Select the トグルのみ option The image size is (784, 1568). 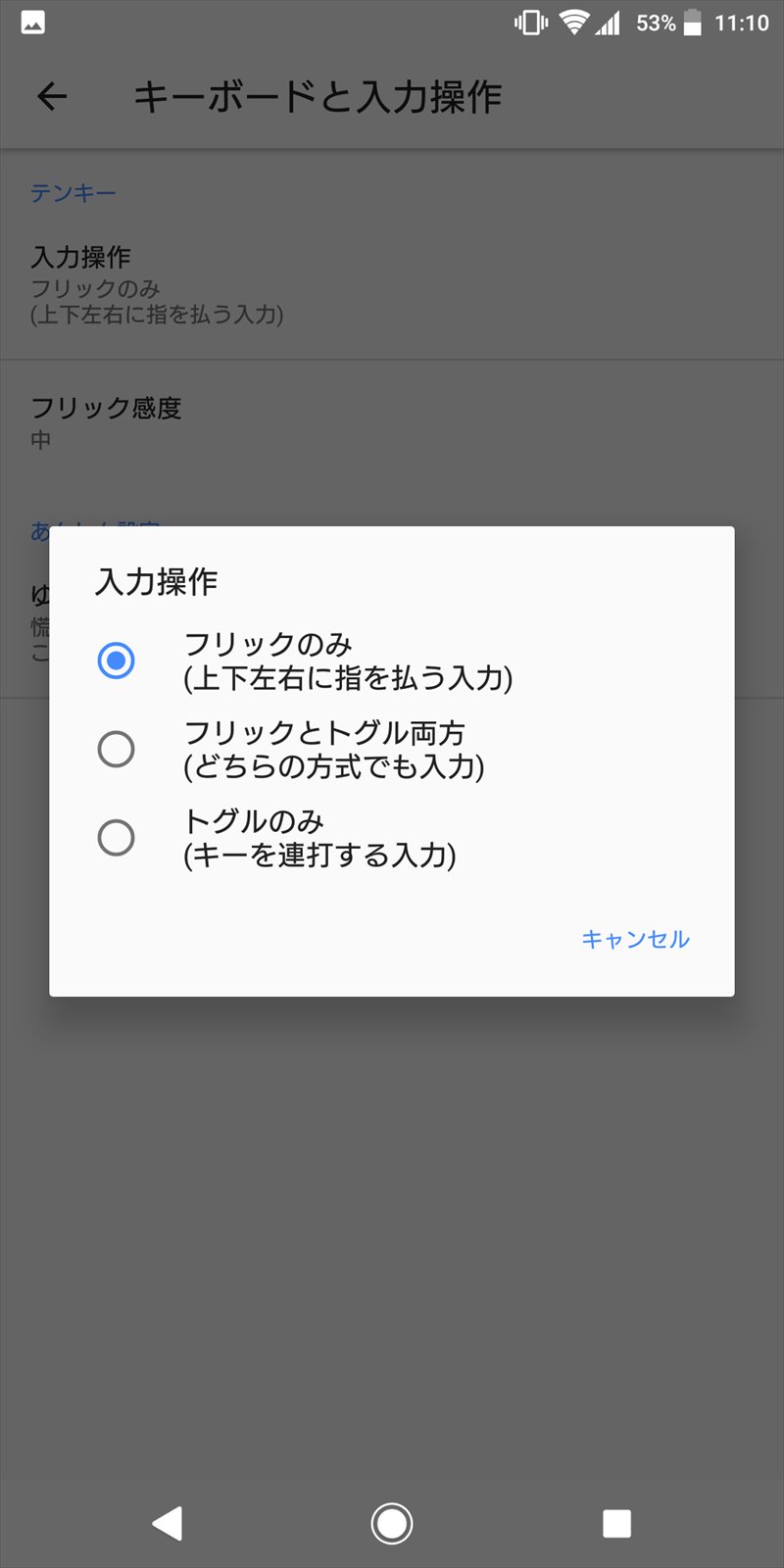click(116, 838)
